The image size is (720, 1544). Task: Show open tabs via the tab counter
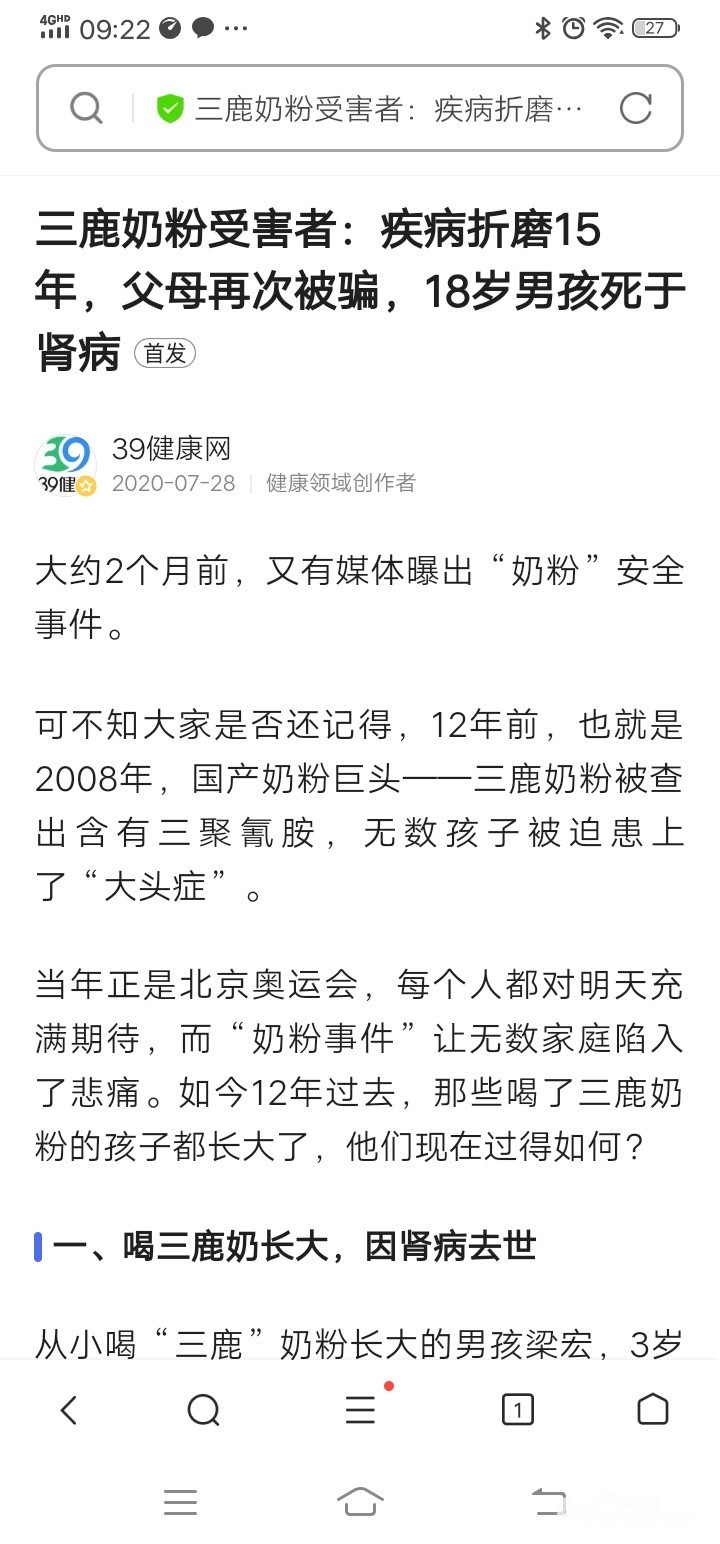(x=517, y=1410)
